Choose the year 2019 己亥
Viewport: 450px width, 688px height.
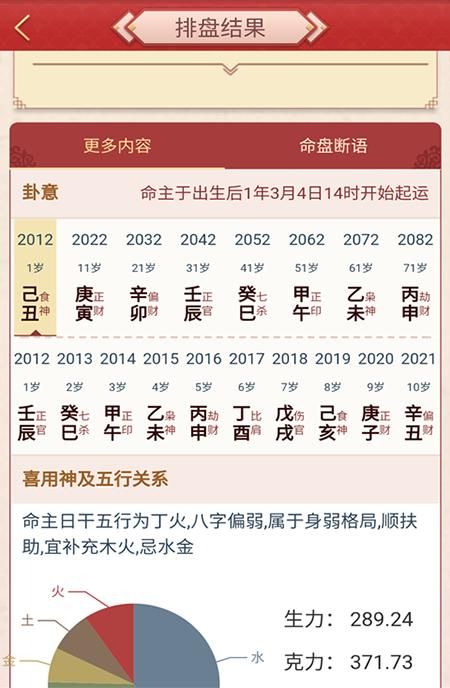(x=333, y=396)
